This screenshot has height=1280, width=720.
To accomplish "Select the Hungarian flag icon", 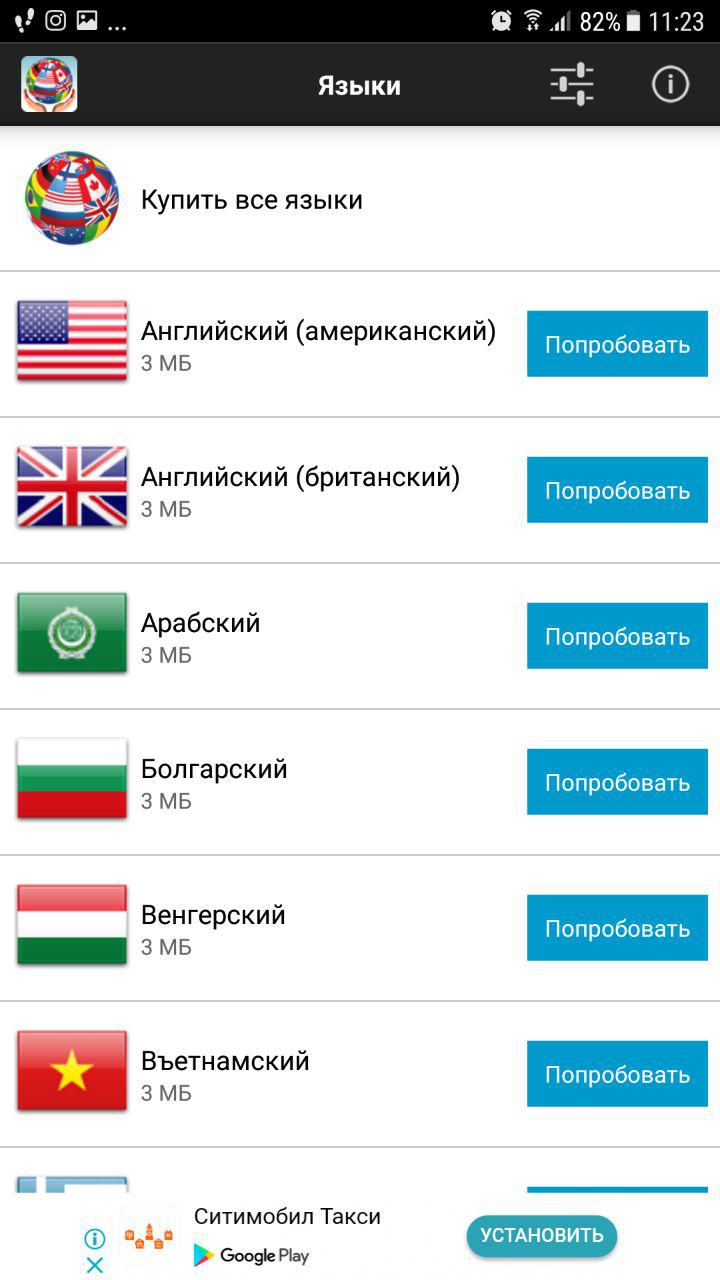I will click(x=70, y=925).
